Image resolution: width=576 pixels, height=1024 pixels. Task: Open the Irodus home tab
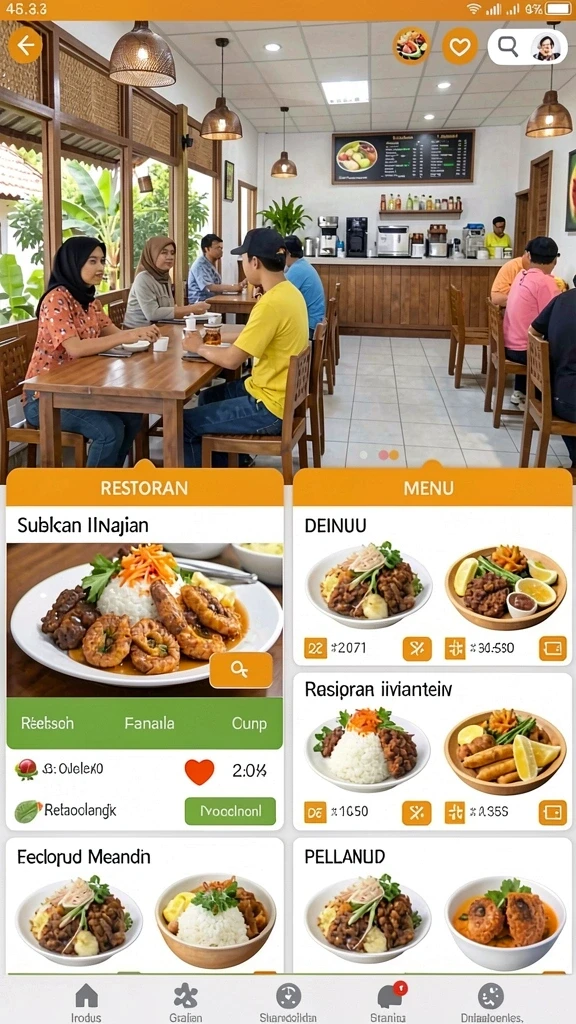pos(86,1003)
